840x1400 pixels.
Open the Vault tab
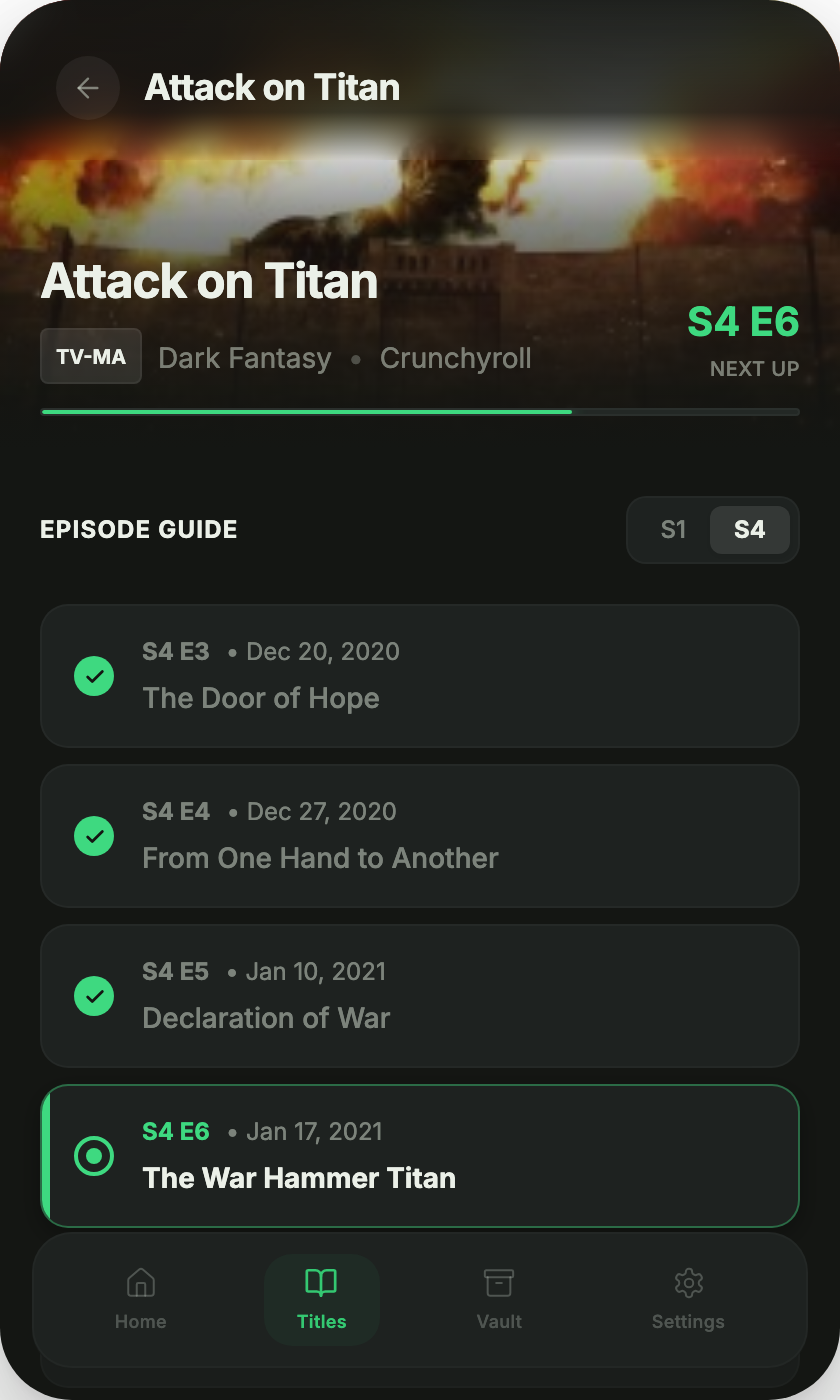[x=499, y=1300]
